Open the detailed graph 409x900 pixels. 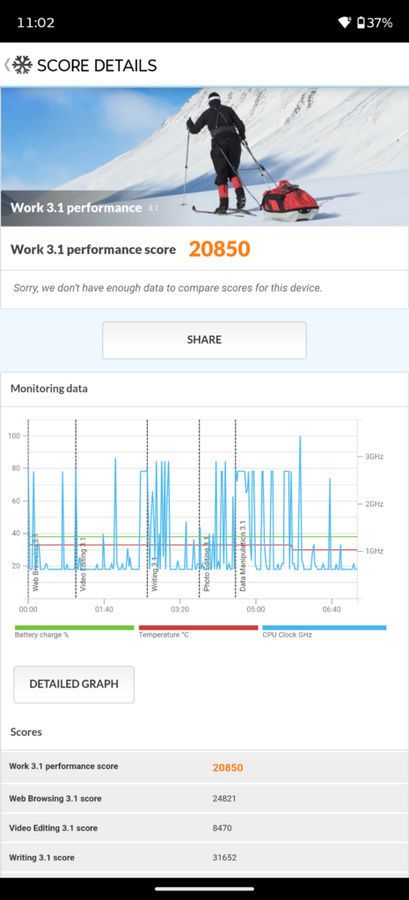(74, 684)
